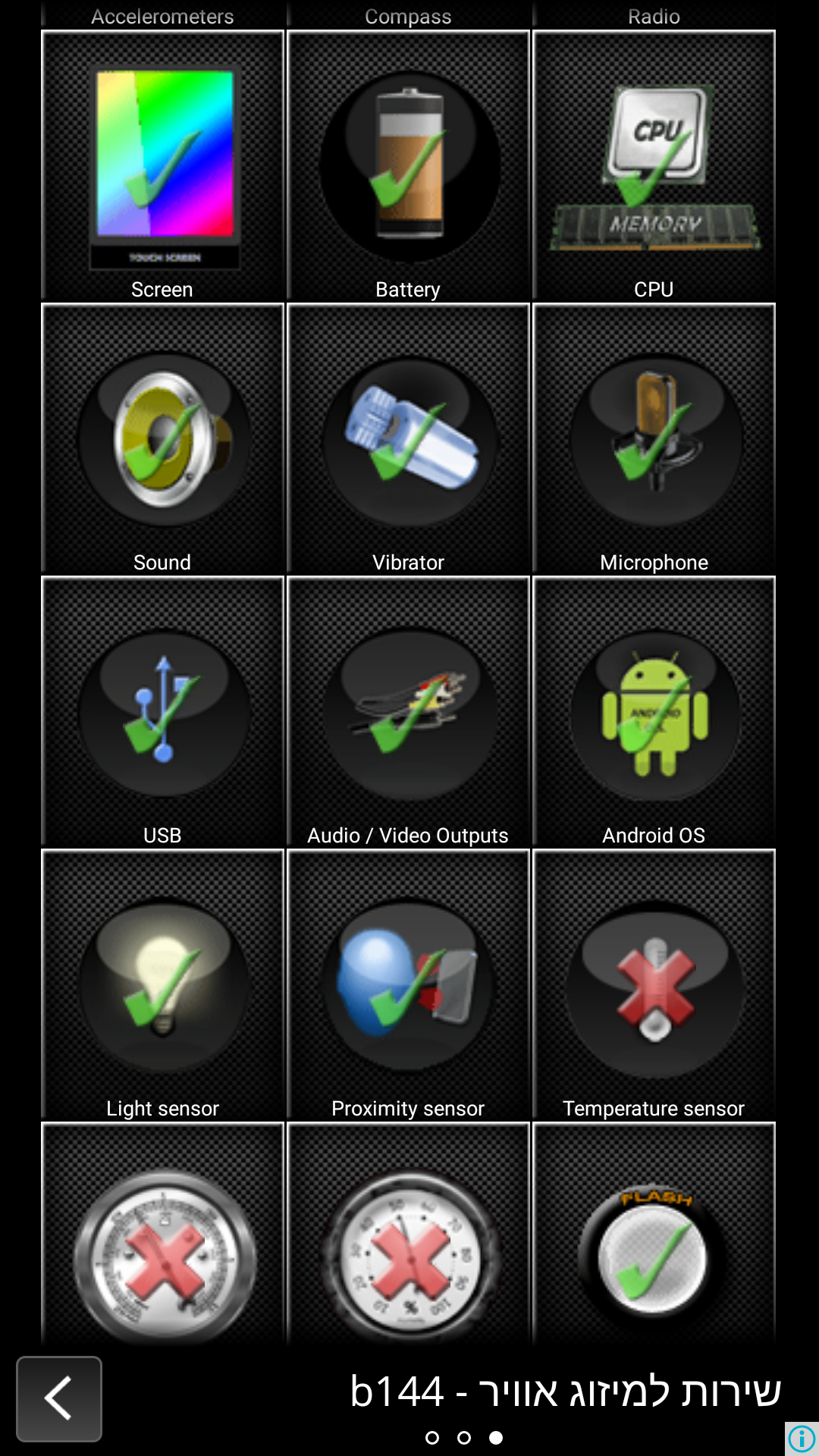Open the ad info icon
The height and width of the screenshot is (1456, 819).
(x=802, y=1438)
